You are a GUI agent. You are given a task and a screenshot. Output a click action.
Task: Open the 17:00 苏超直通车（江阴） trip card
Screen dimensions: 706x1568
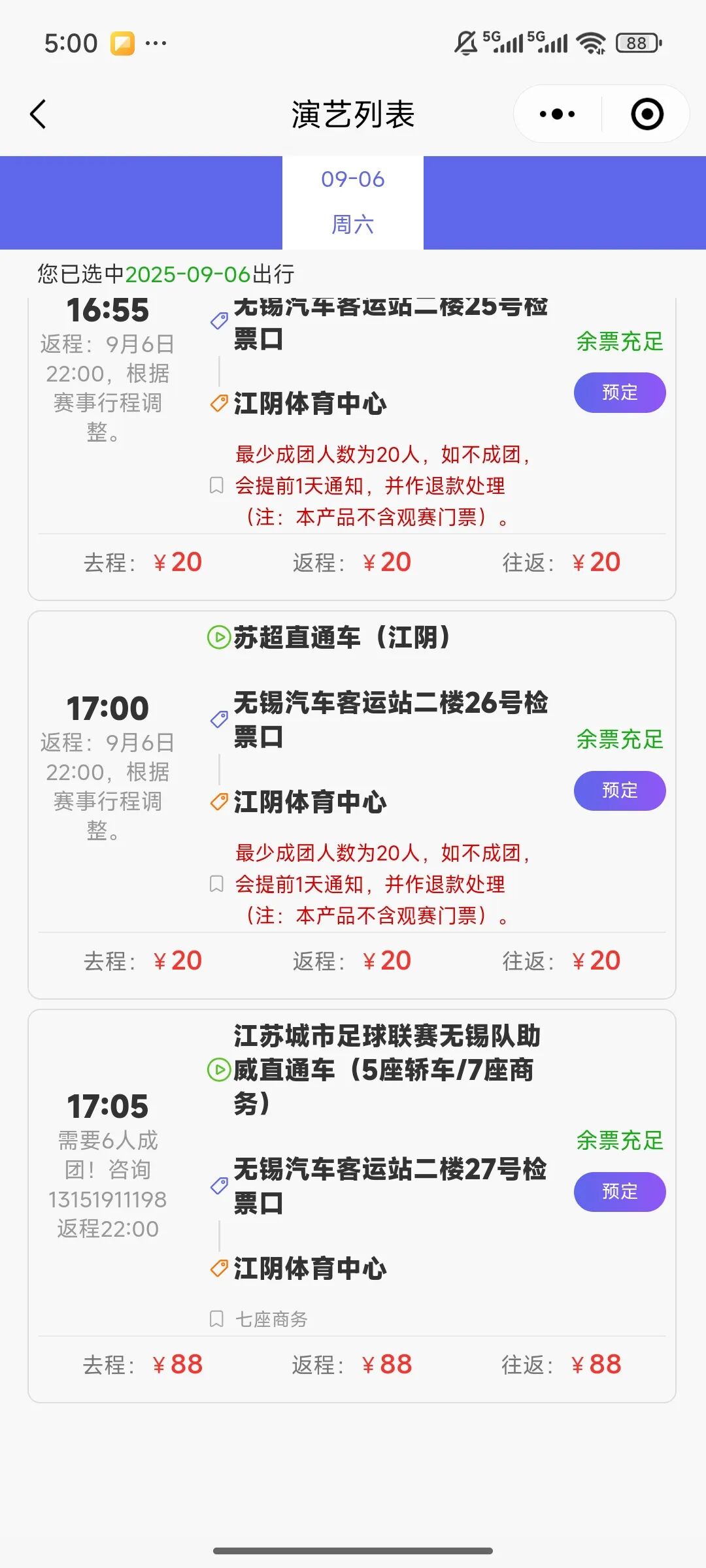pyautogui.click(x=352, y=805)
